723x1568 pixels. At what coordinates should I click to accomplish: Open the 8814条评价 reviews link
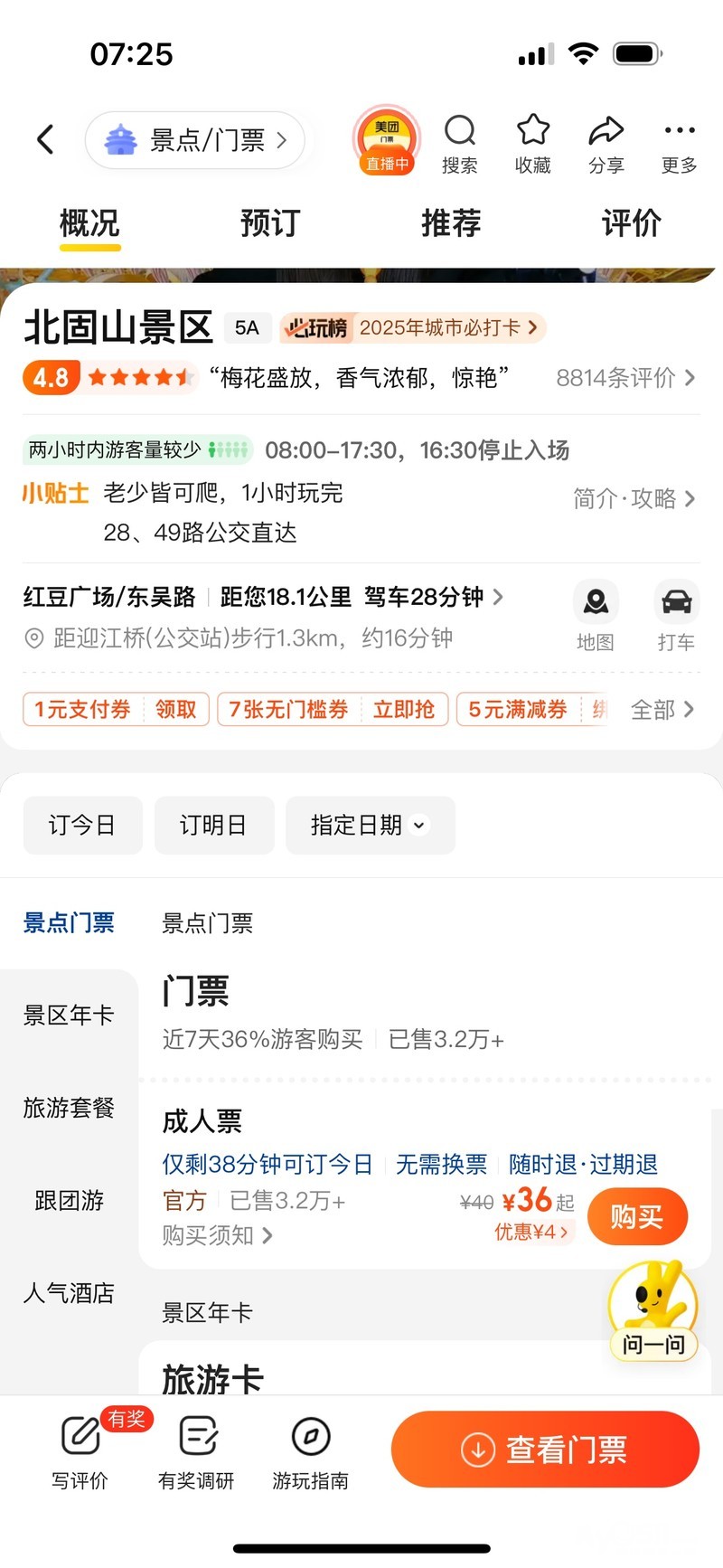pyautogui.click(x=625, y=378)
